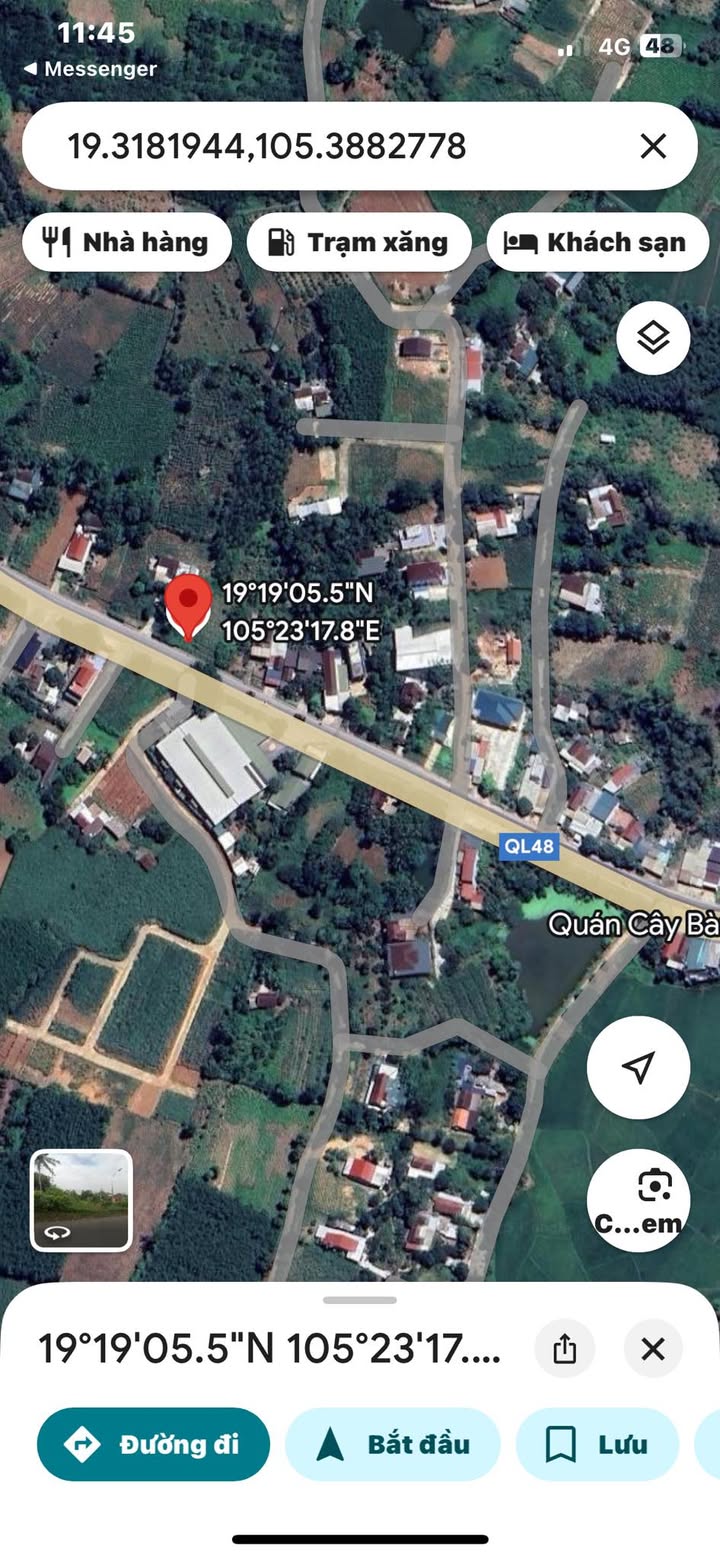This screenshot has height=1559, width=720.
Task: Share this pinned location
Action: click(x=565, y=1349)
